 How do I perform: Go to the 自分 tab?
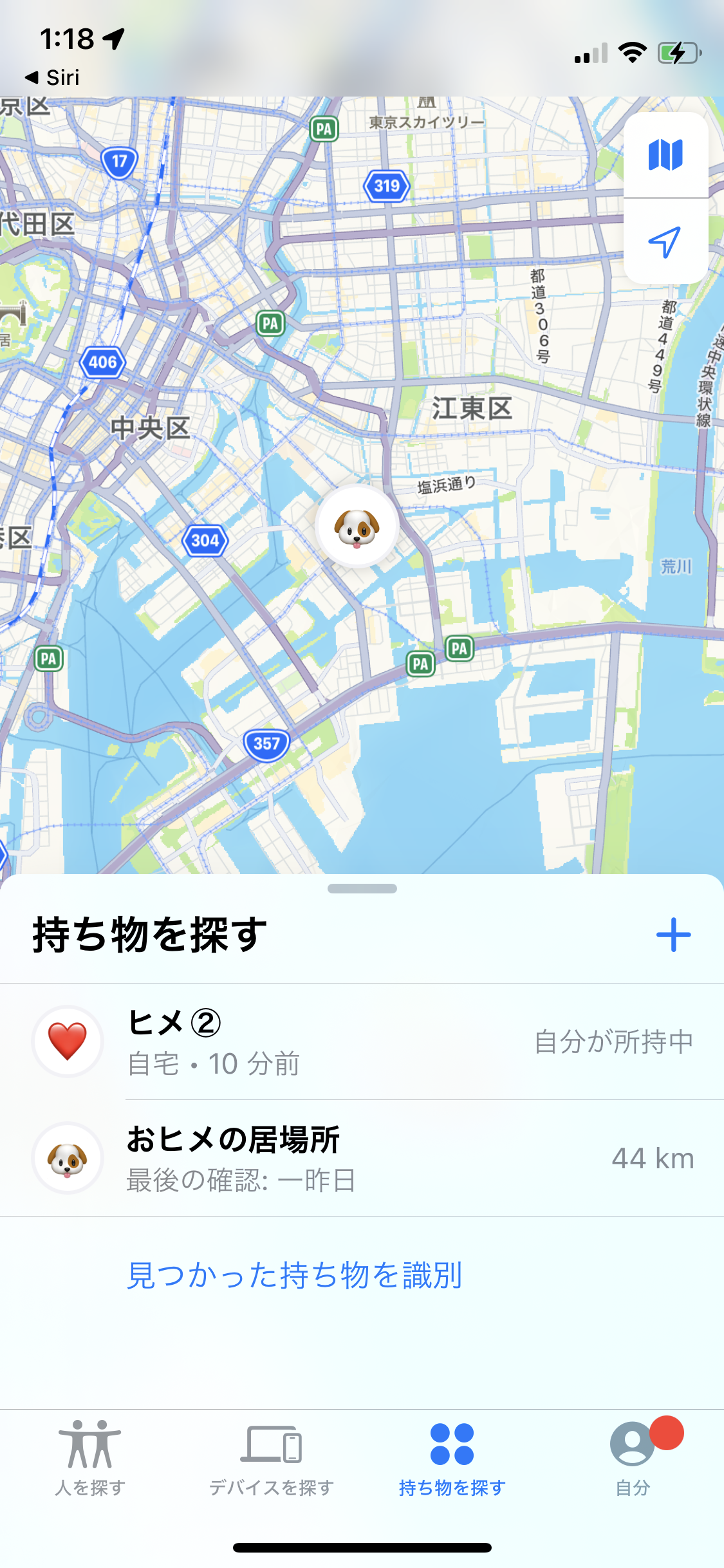pyautogui.click(x=633, y=1459)
